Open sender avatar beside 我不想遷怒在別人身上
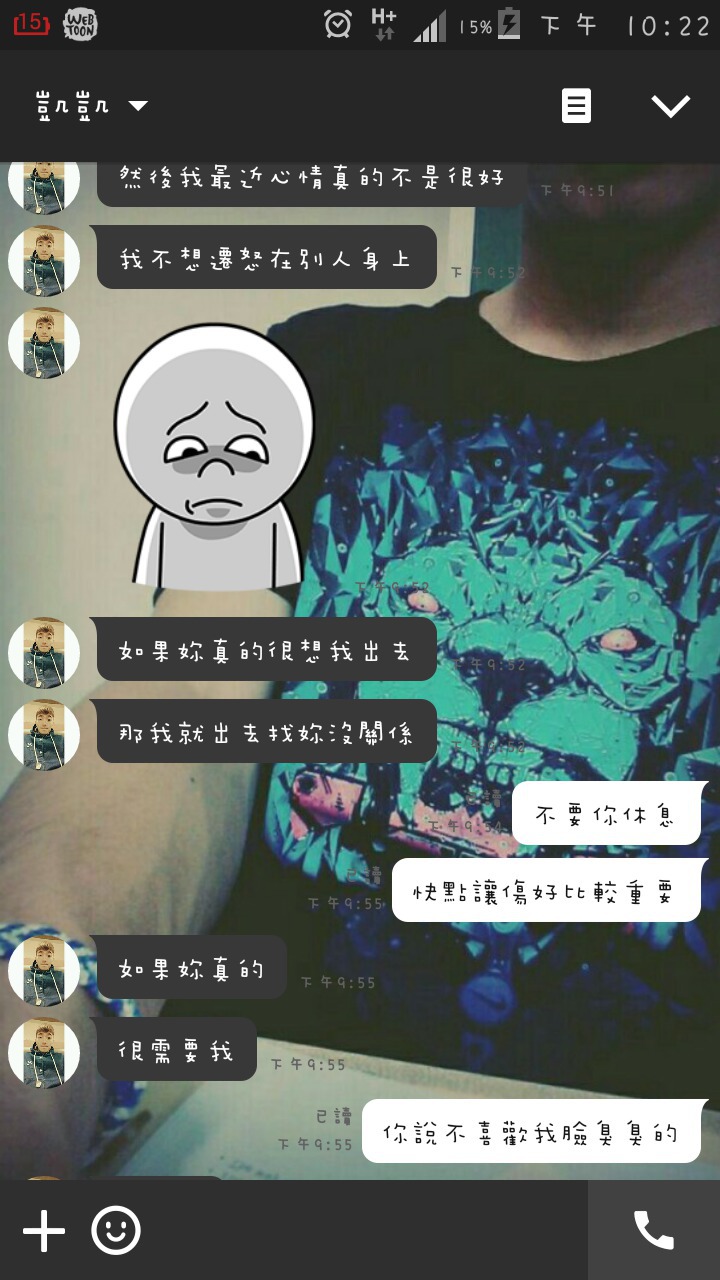This screenshot has height=1280, width=720. point(44,260)
